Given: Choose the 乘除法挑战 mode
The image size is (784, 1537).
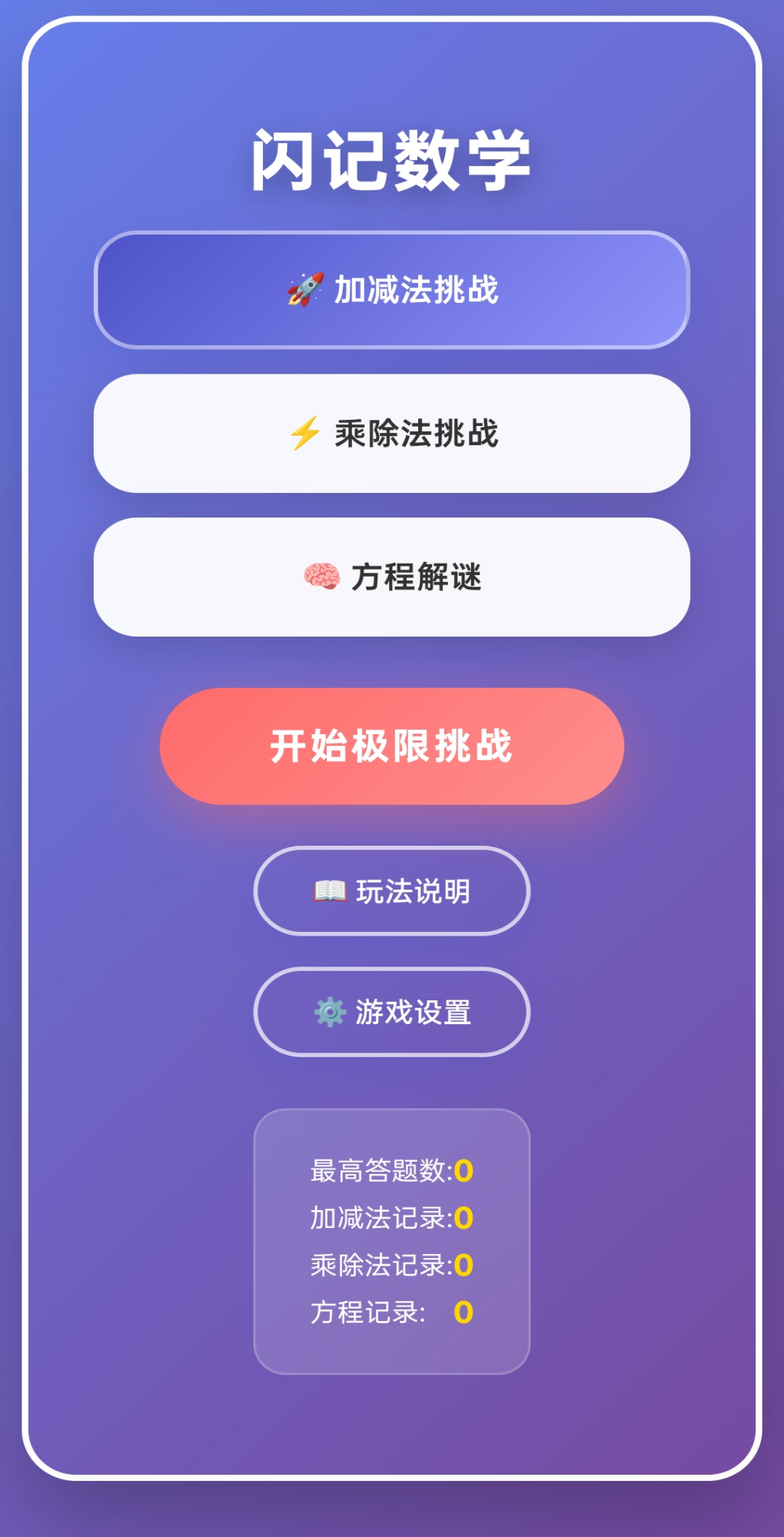Looking at the screenshot, I should click(x=392, y=434).
